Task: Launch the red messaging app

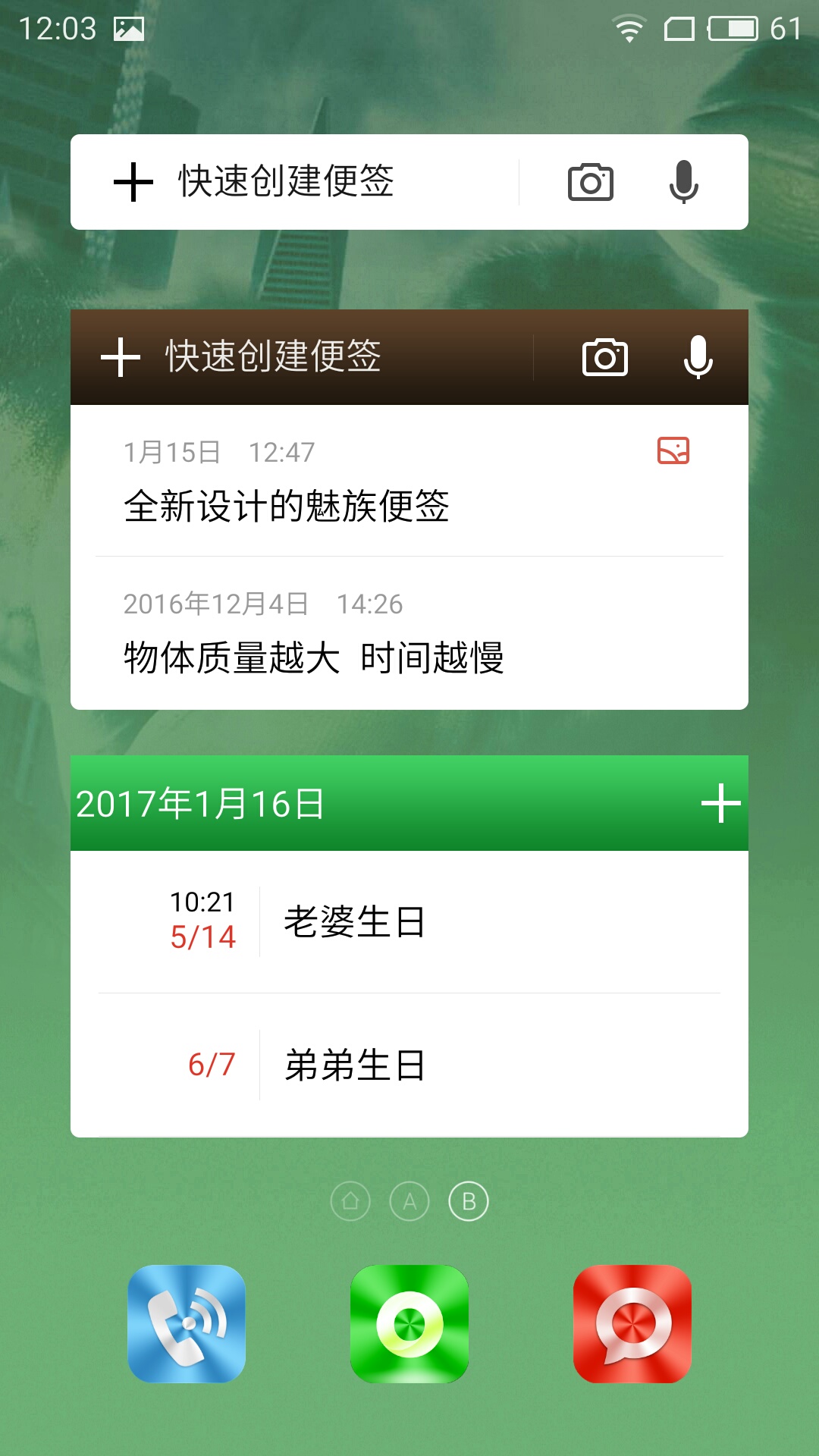Action: 632,1323
